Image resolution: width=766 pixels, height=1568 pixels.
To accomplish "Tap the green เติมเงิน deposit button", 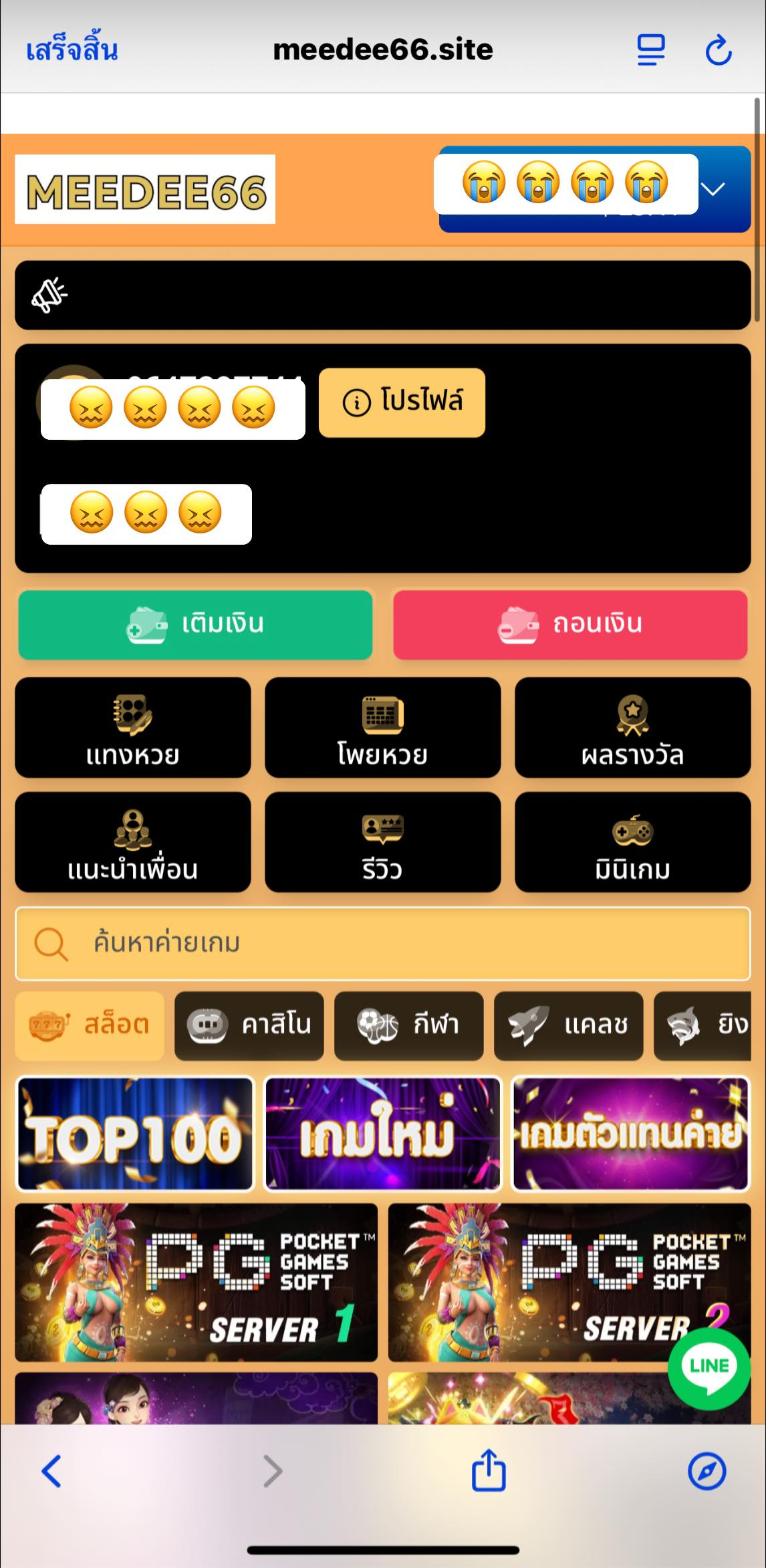I will point(195,624).
